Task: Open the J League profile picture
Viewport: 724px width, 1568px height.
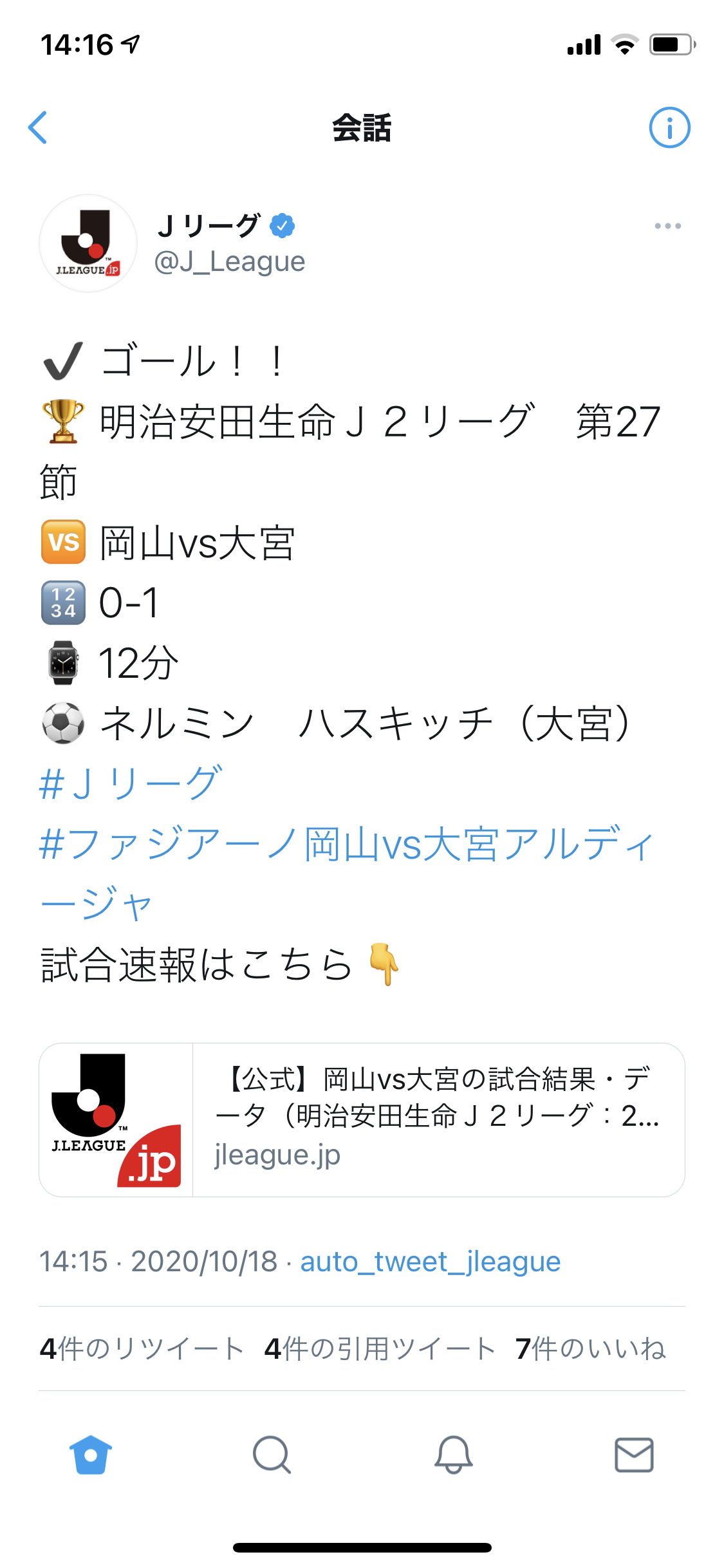Action: click(x=88, y=243)
